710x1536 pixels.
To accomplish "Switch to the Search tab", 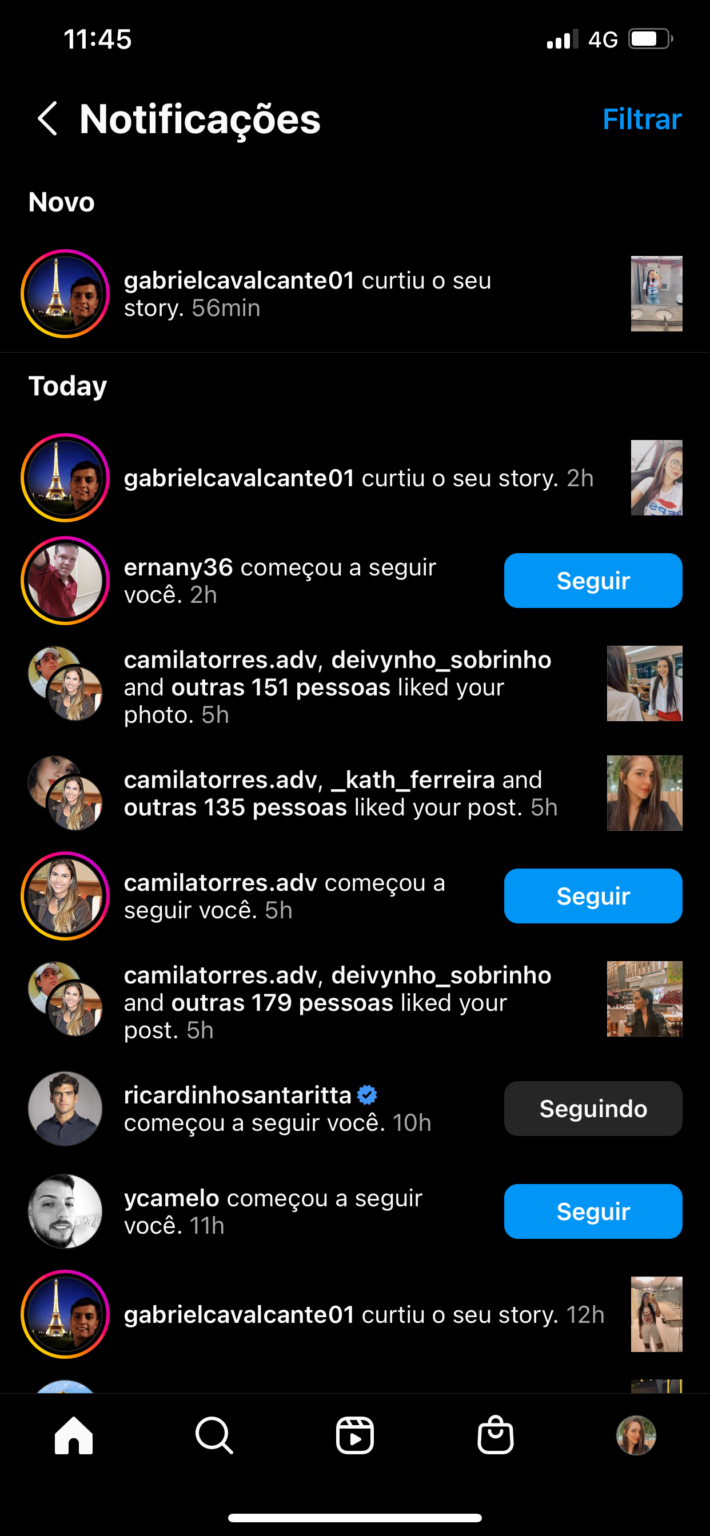I will point(214,1437).
